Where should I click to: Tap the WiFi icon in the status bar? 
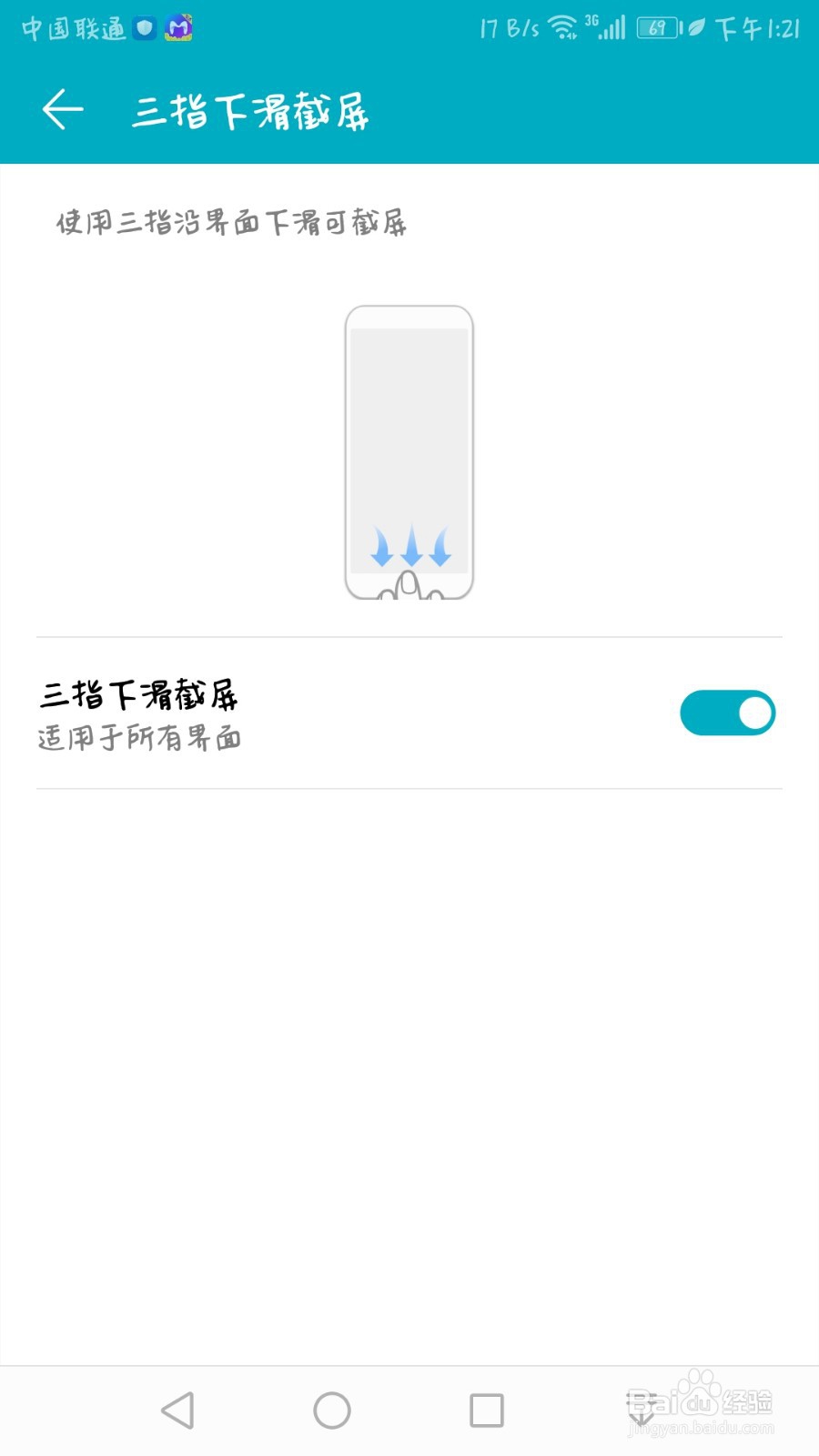561,27
